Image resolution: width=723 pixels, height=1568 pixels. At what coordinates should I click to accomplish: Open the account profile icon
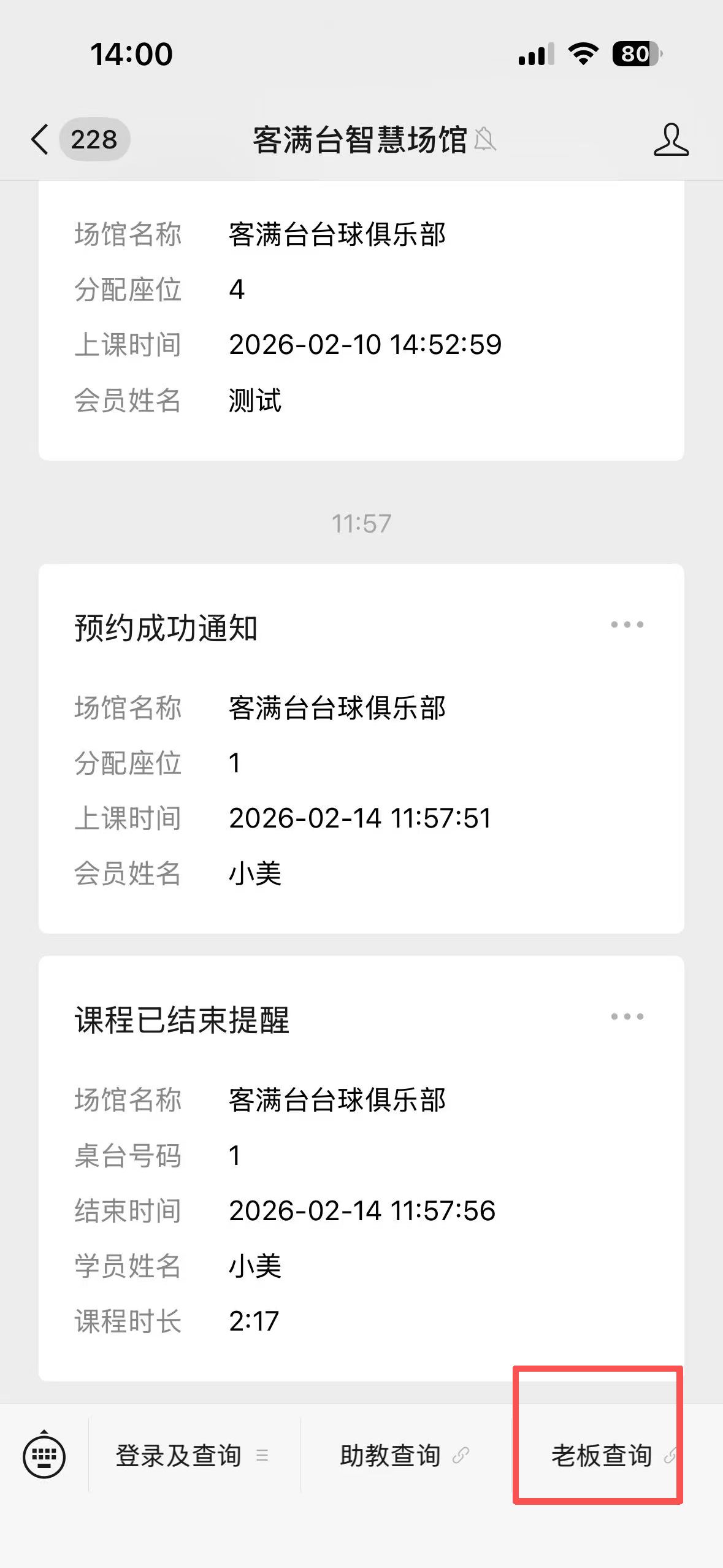[670, 140]
